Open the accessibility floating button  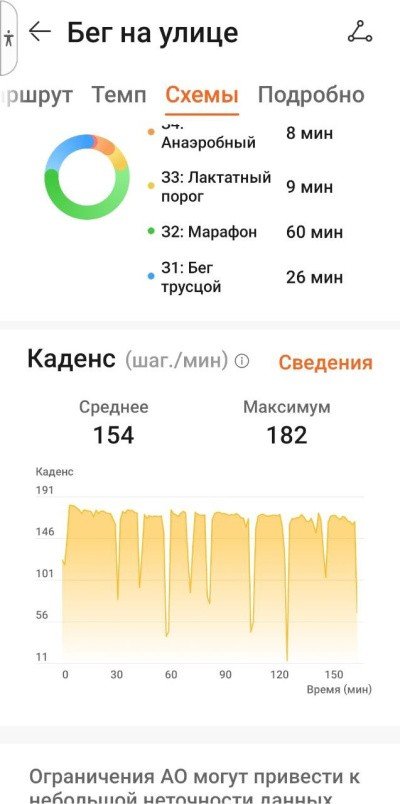pyautogui.click(x=8, y=38)
